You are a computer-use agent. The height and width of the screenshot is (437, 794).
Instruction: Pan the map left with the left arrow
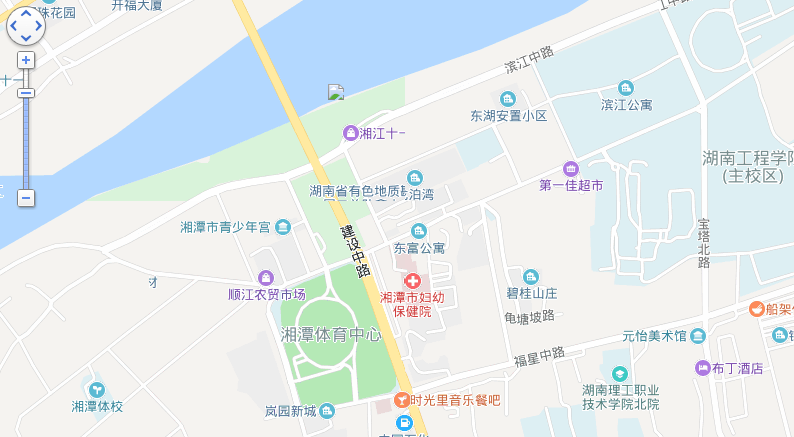(x=14, y=27)
